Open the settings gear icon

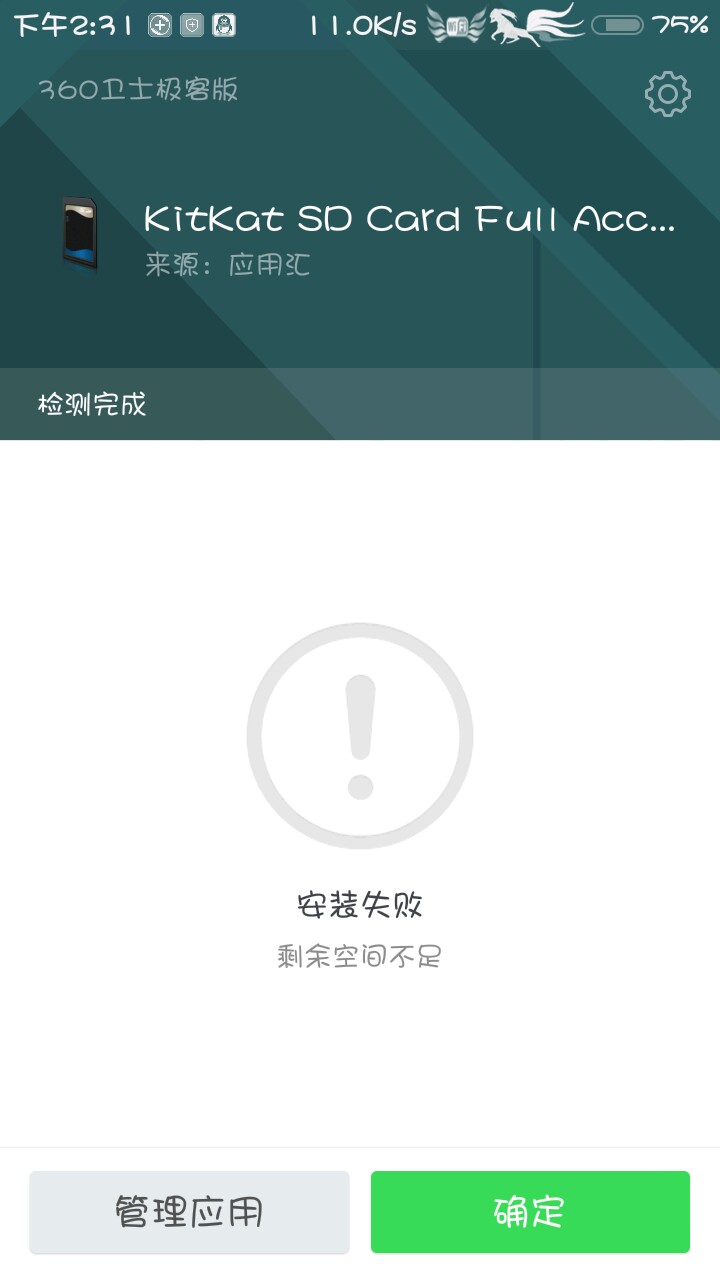667,94
